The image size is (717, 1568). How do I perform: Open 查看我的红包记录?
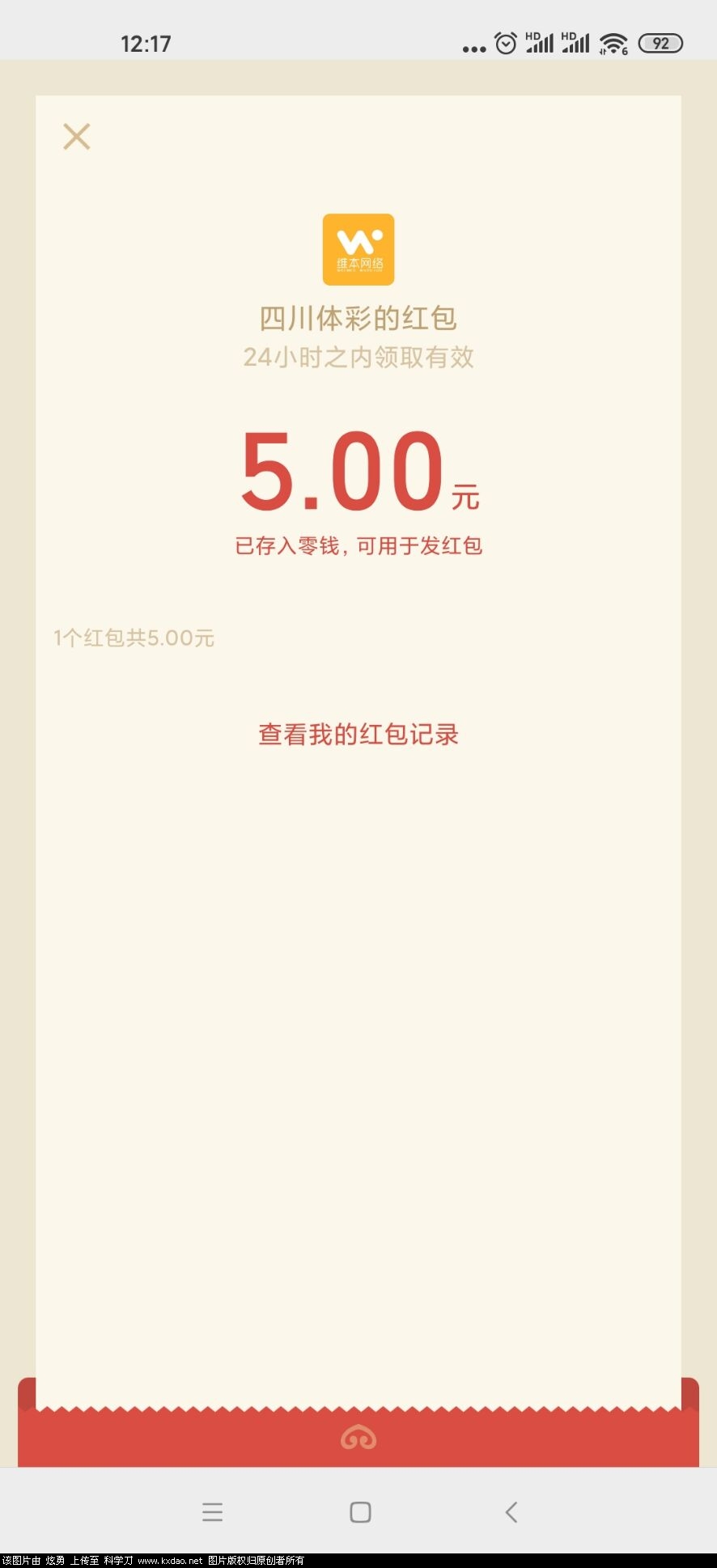(x=358, y=734)
